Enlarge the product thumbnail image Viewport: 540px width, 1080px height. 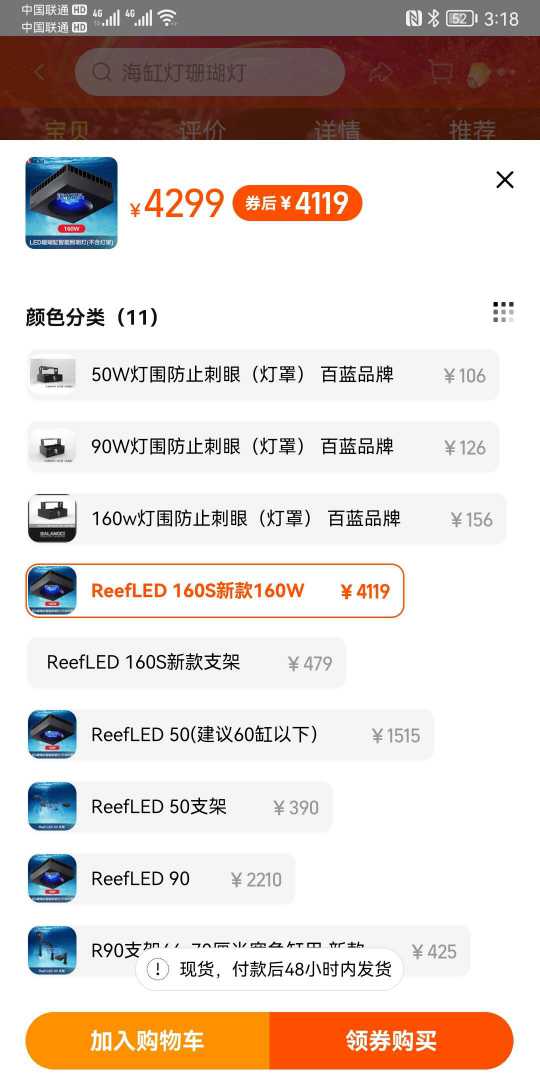pyautogui.click(x=72, y=203)
